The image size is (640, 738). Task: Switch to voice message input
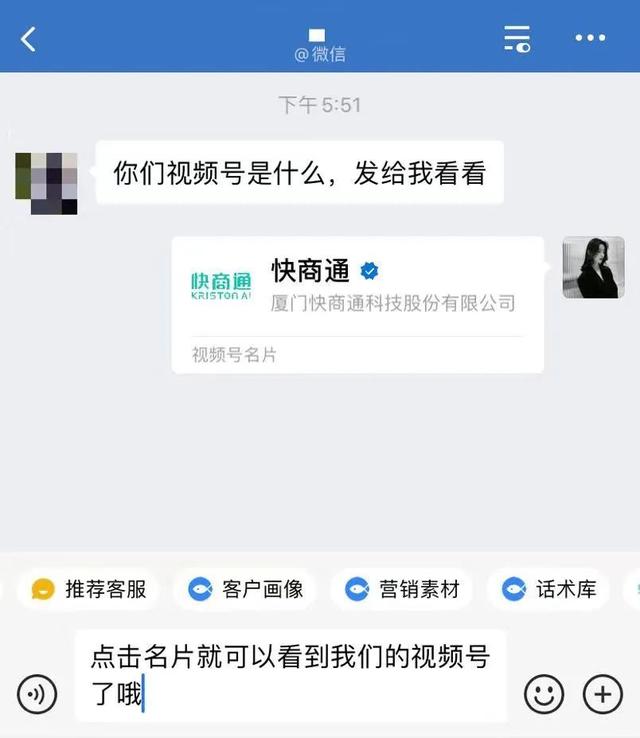pos(37,694)
